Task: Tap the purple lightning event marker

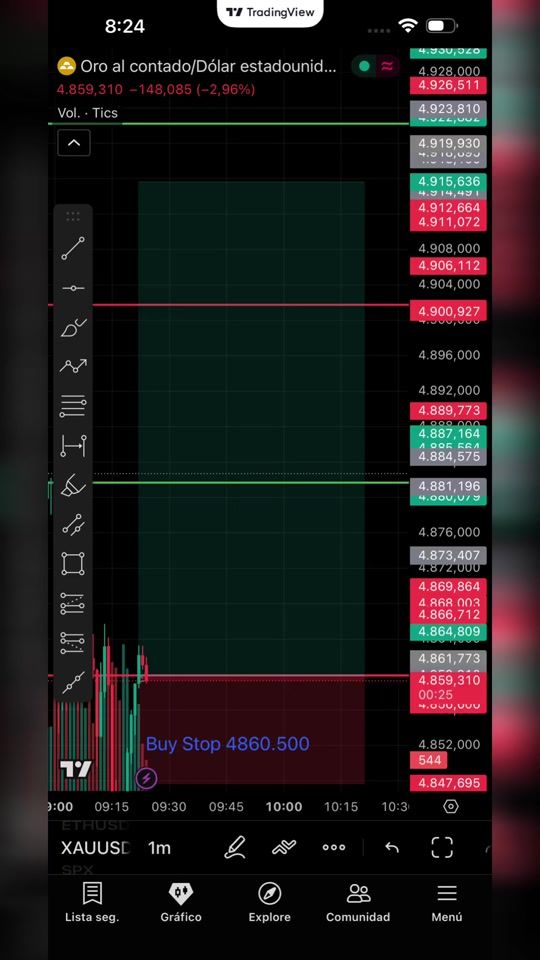Action: point(146,778)
